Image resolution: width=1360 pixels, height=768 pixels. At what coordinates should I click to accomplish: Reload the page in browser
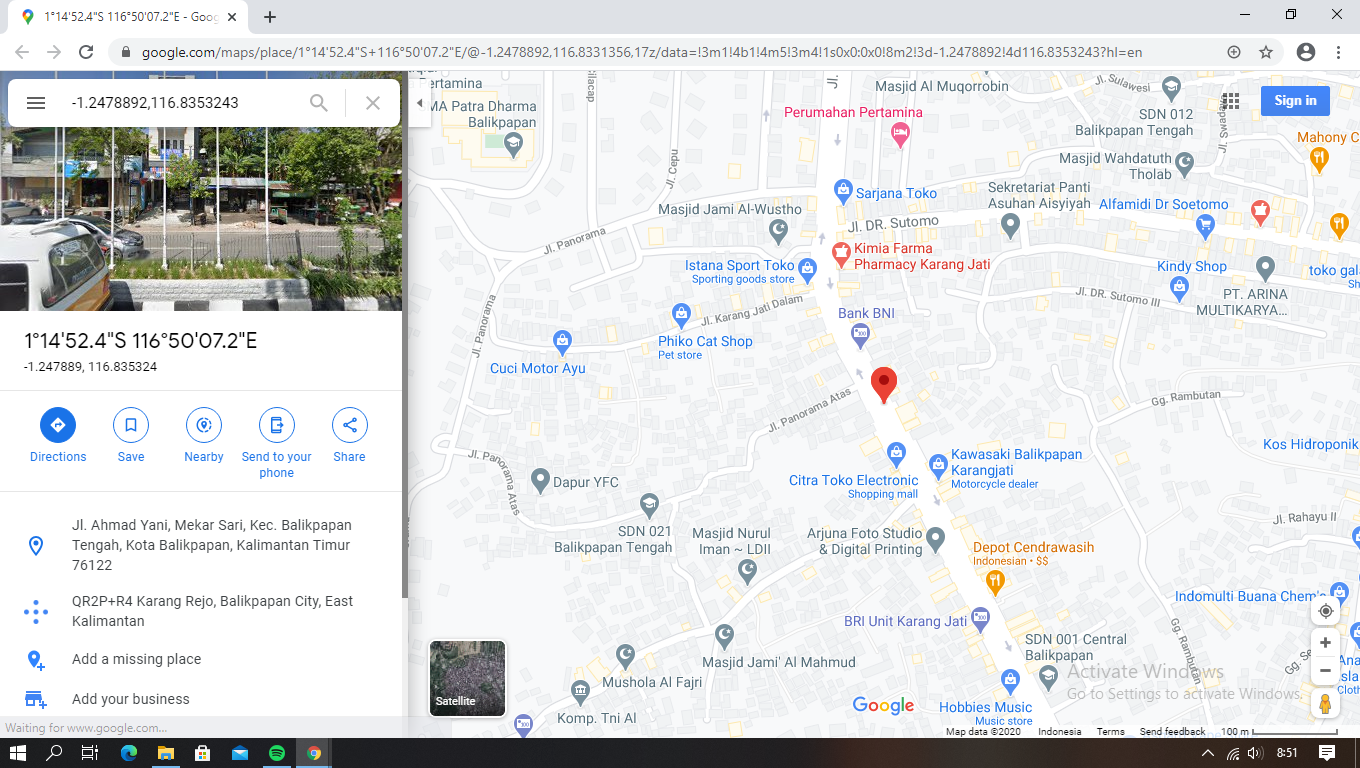click(x=86, y=52)
